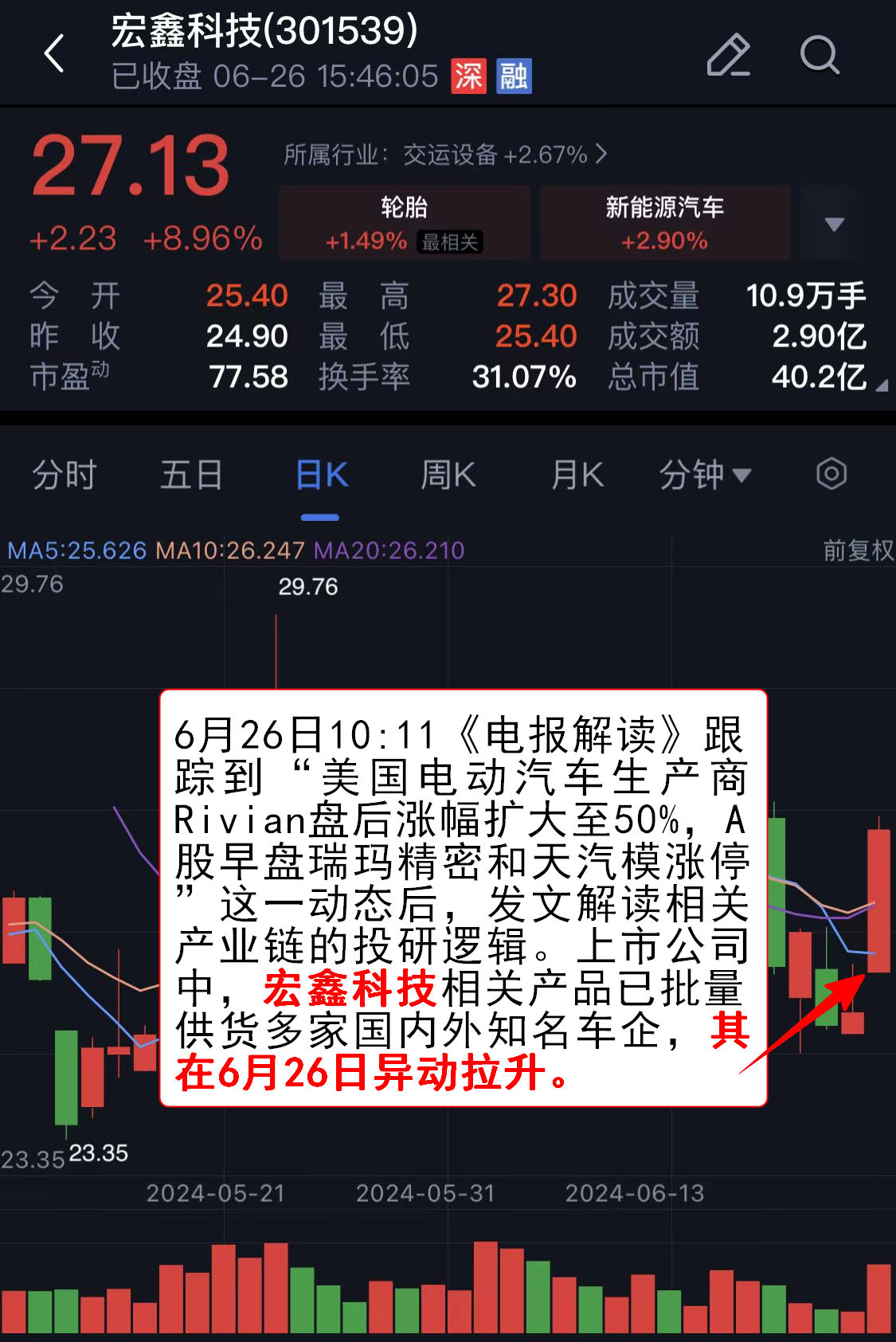Image resolution: width=896 pixels, height=1342 pixels.
Task: Change the 前复权 adjustment mode
Action: tap(857, 550)
